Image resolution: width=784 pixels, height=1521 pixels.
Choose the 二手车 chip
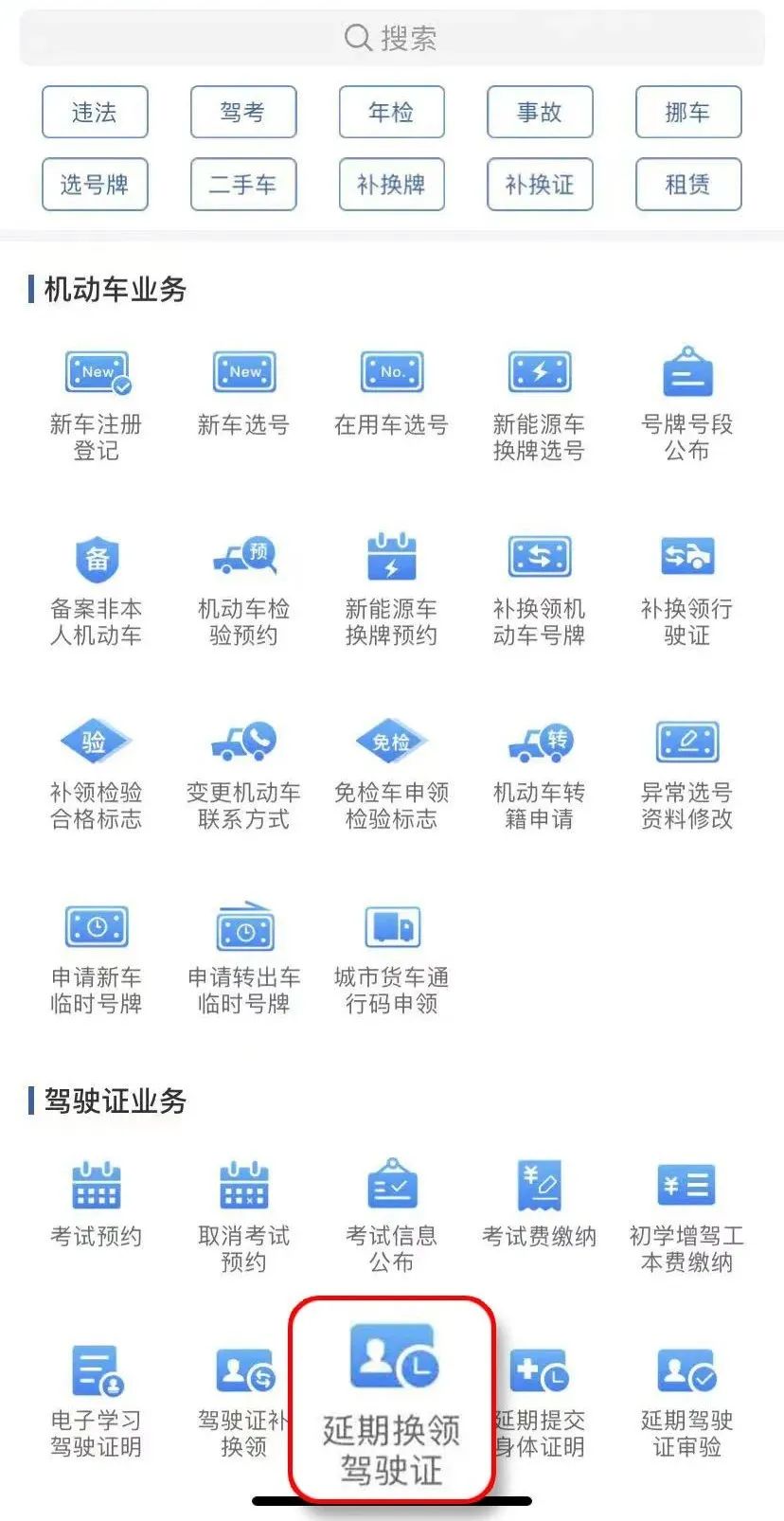pyautogui.click(x=243, y=184)
